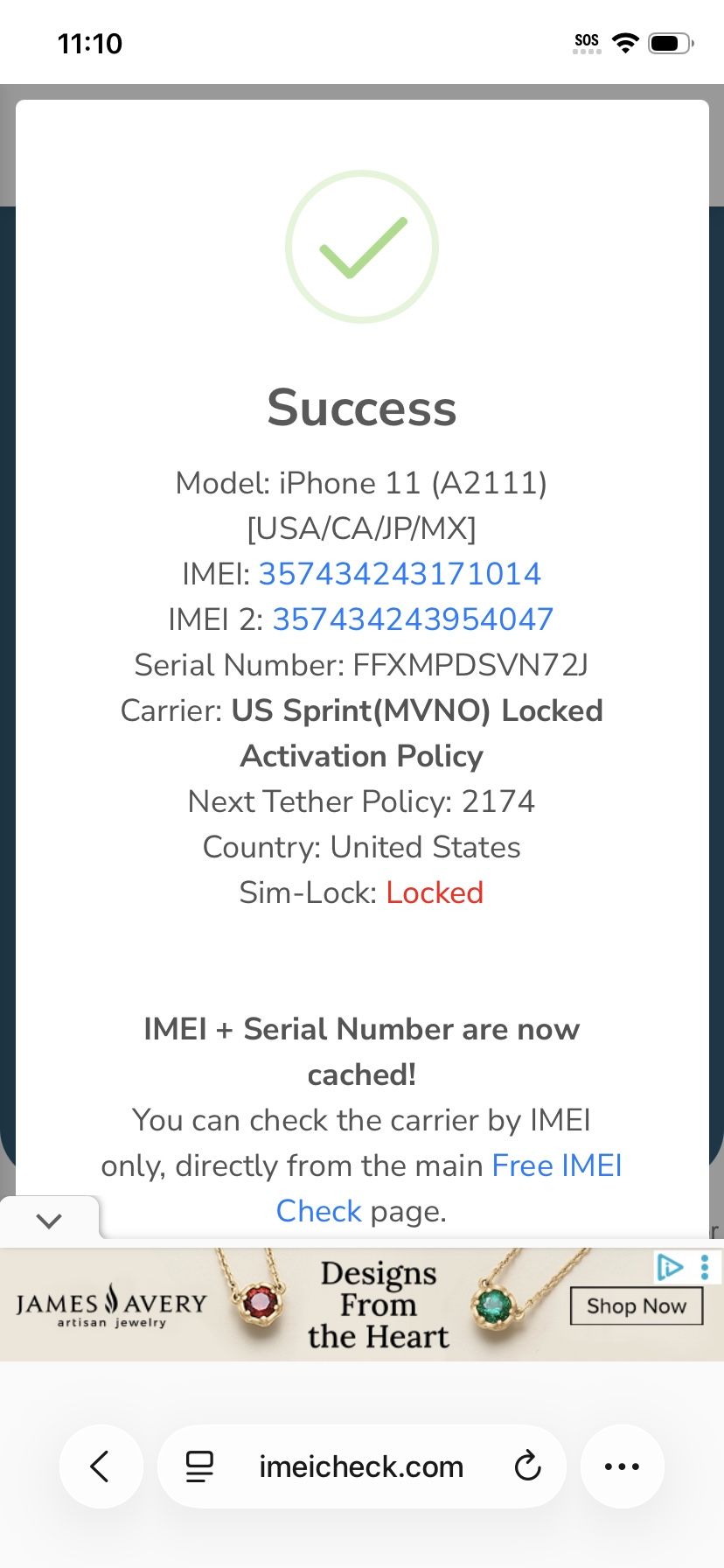
Task: Open the ellipsis more-options menu
Action: click(622, 1466)
